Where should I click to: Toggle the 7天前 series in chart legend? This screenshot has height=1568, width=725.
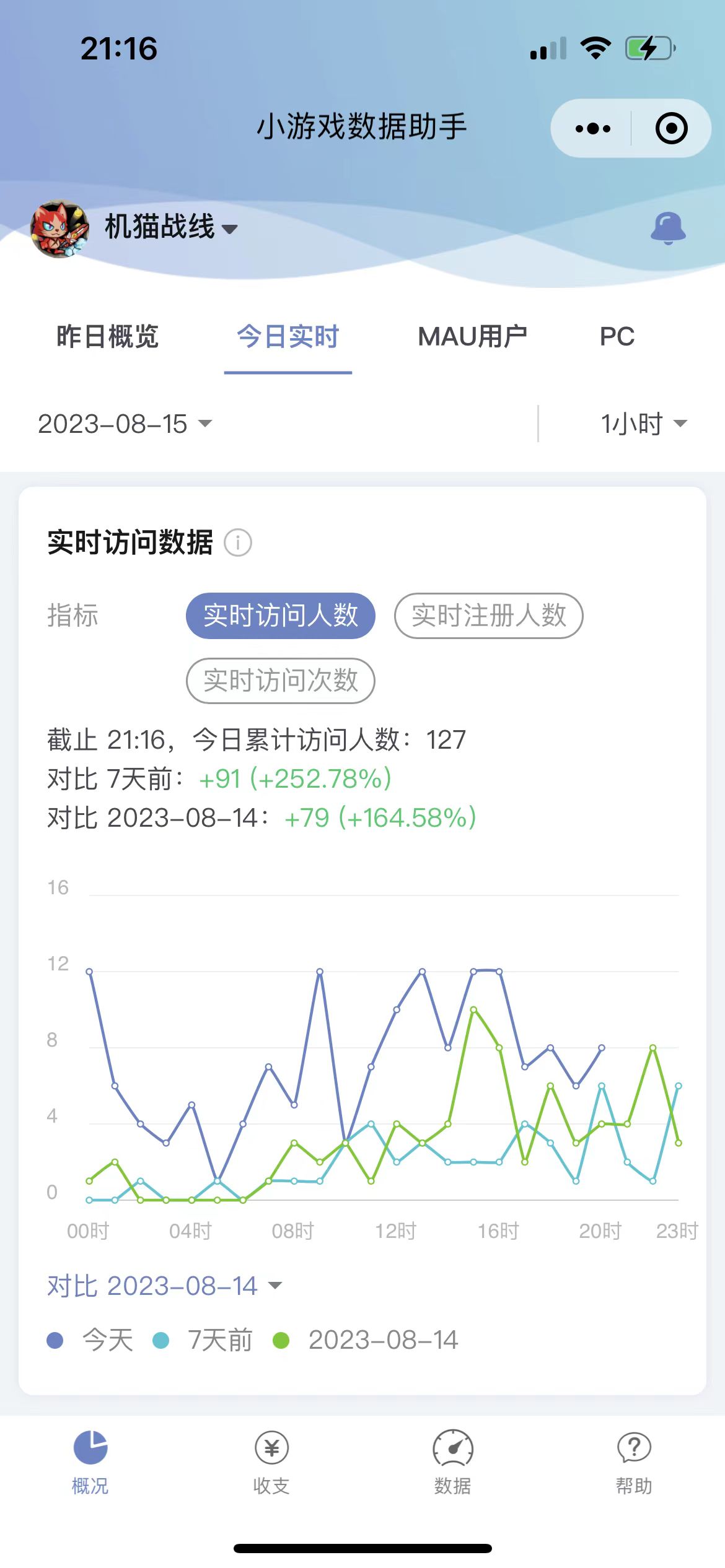pyautogui.click(x=203, y=1340)
